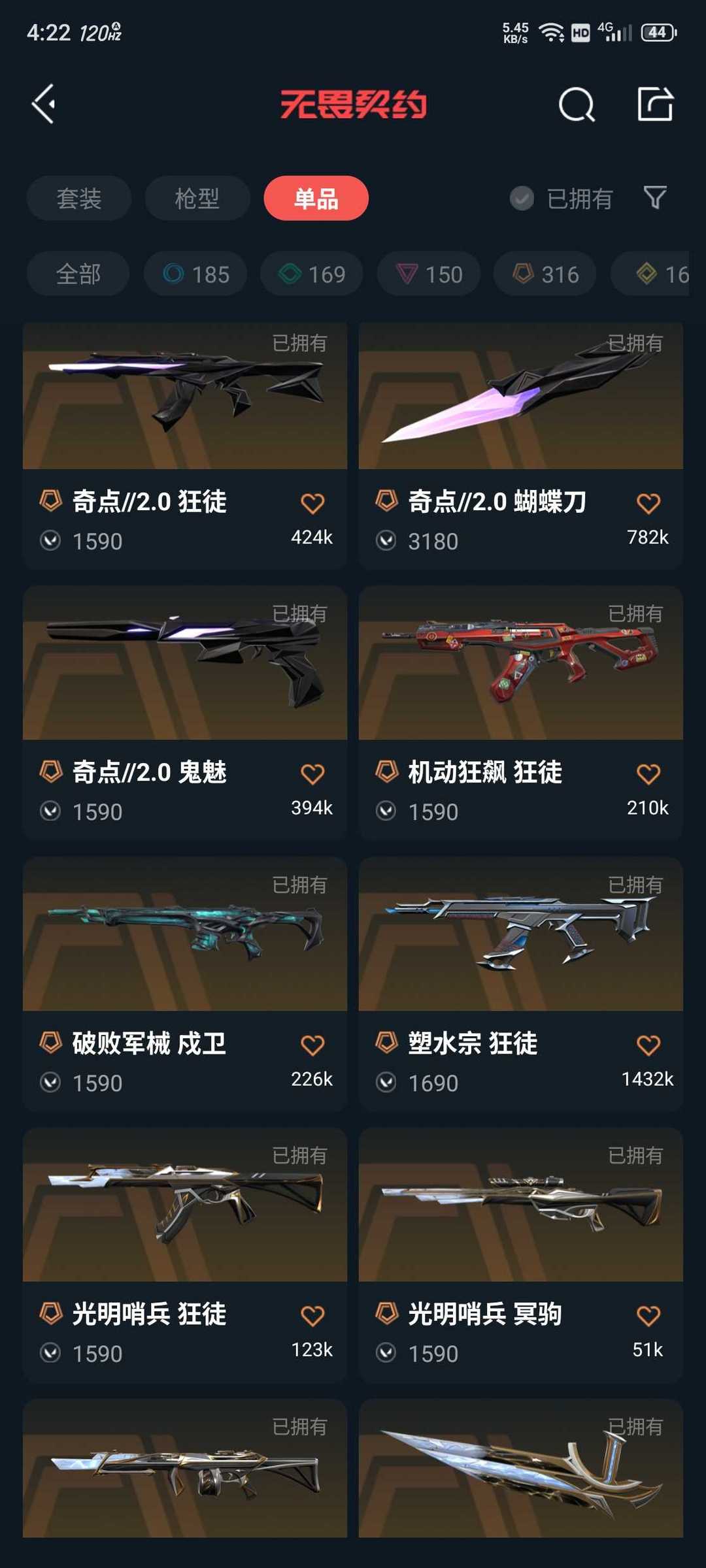Viewport: 706px width, 1568px height.
Task: Toggle the 已拥有 checkbox filter
Action: [561, 198]
